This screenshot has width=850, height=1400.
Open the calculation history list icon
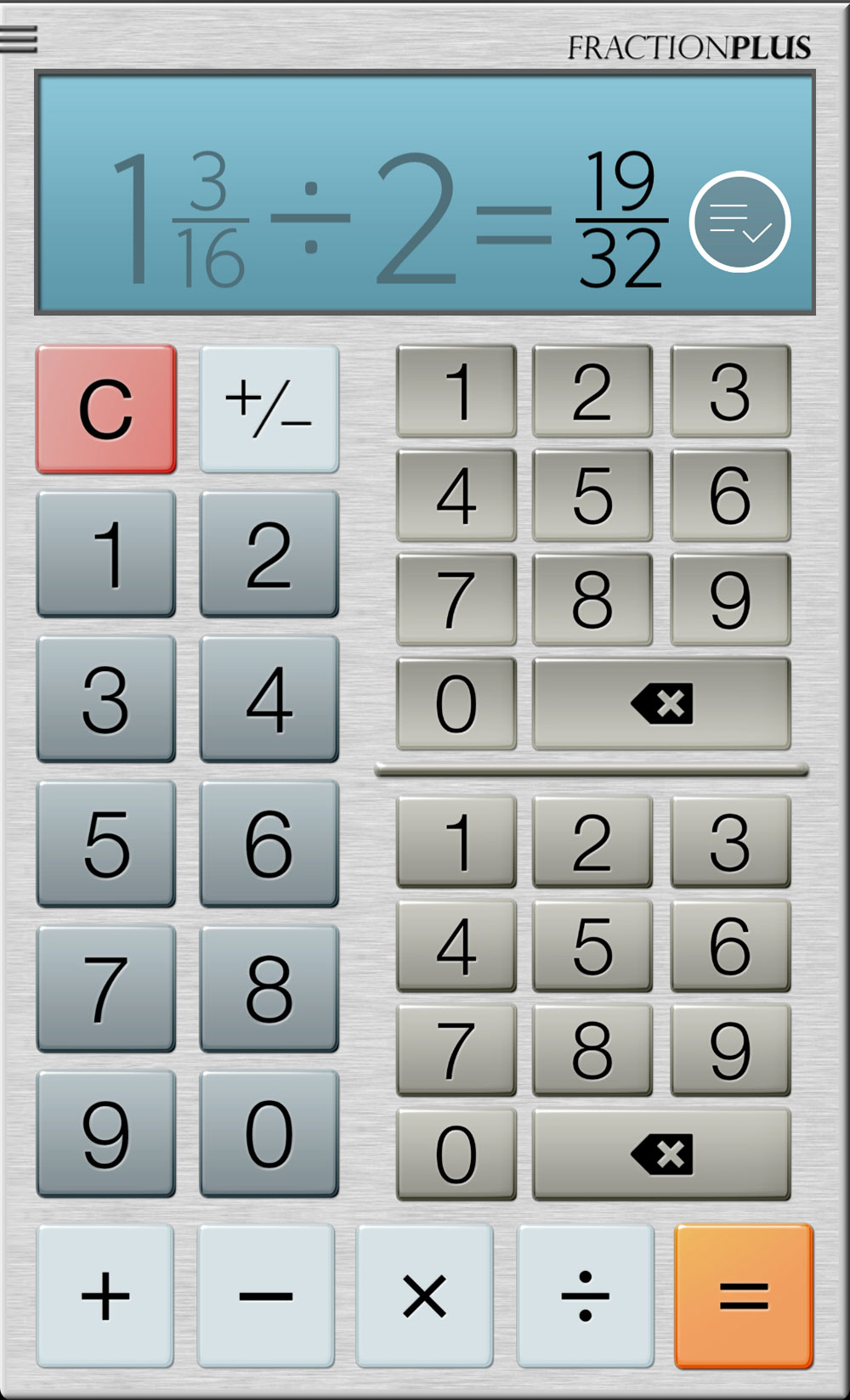pyautogui.click(x=739, y=223)
